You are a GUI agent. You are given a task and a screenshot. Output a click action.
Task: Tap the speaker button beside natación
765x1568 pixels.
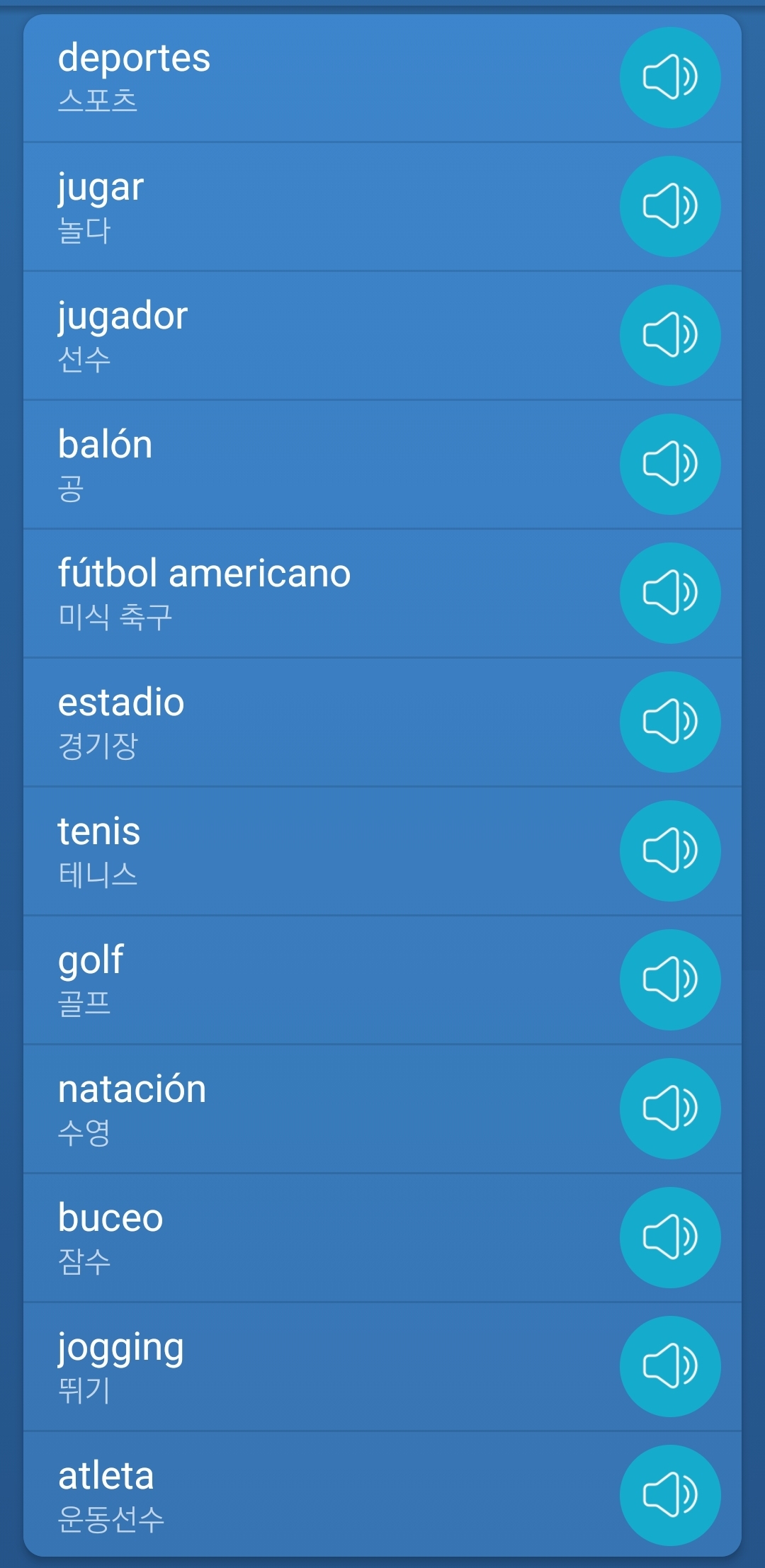coord(670,1108)
